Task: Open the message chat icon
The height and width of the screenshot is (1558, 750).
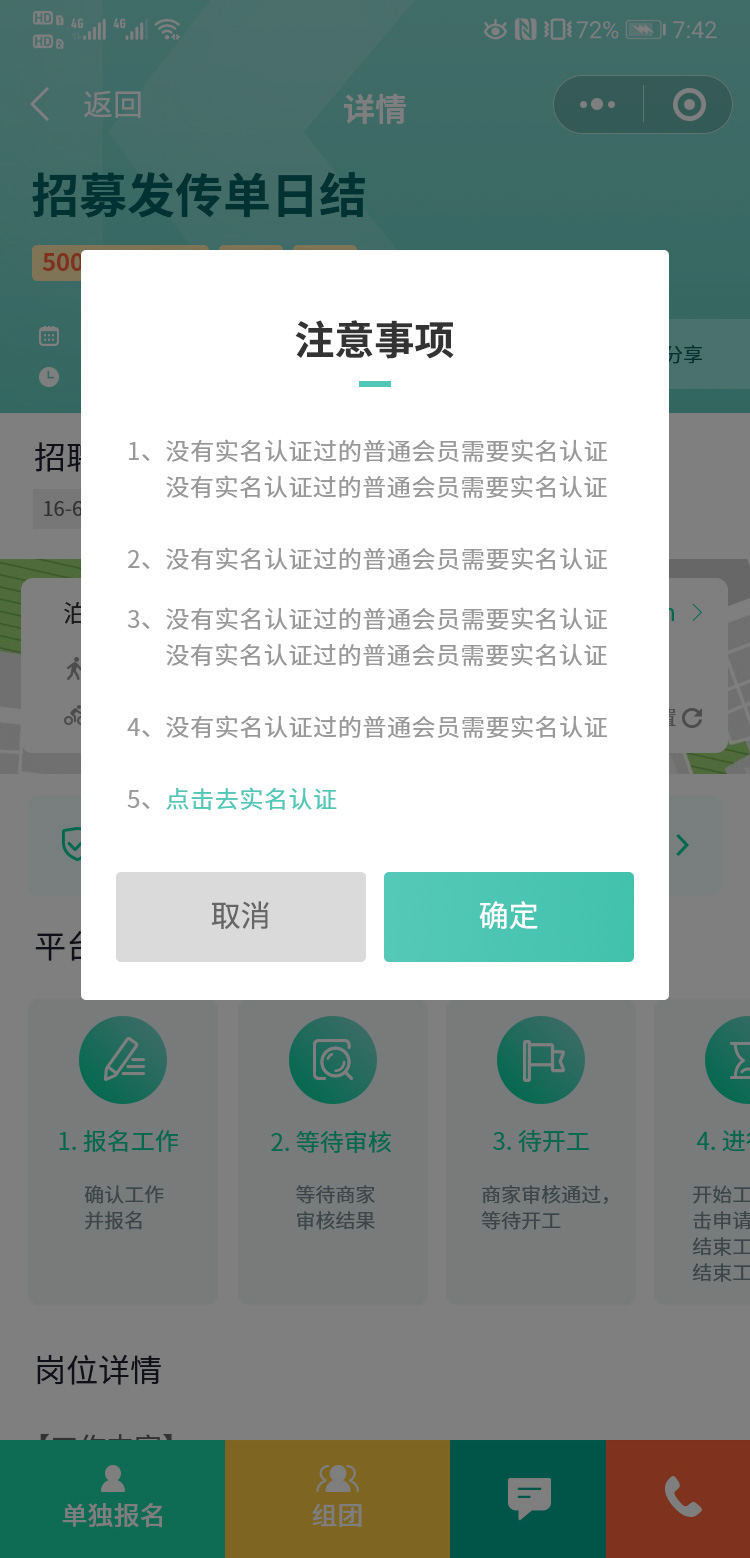Action: point(528,1498)
